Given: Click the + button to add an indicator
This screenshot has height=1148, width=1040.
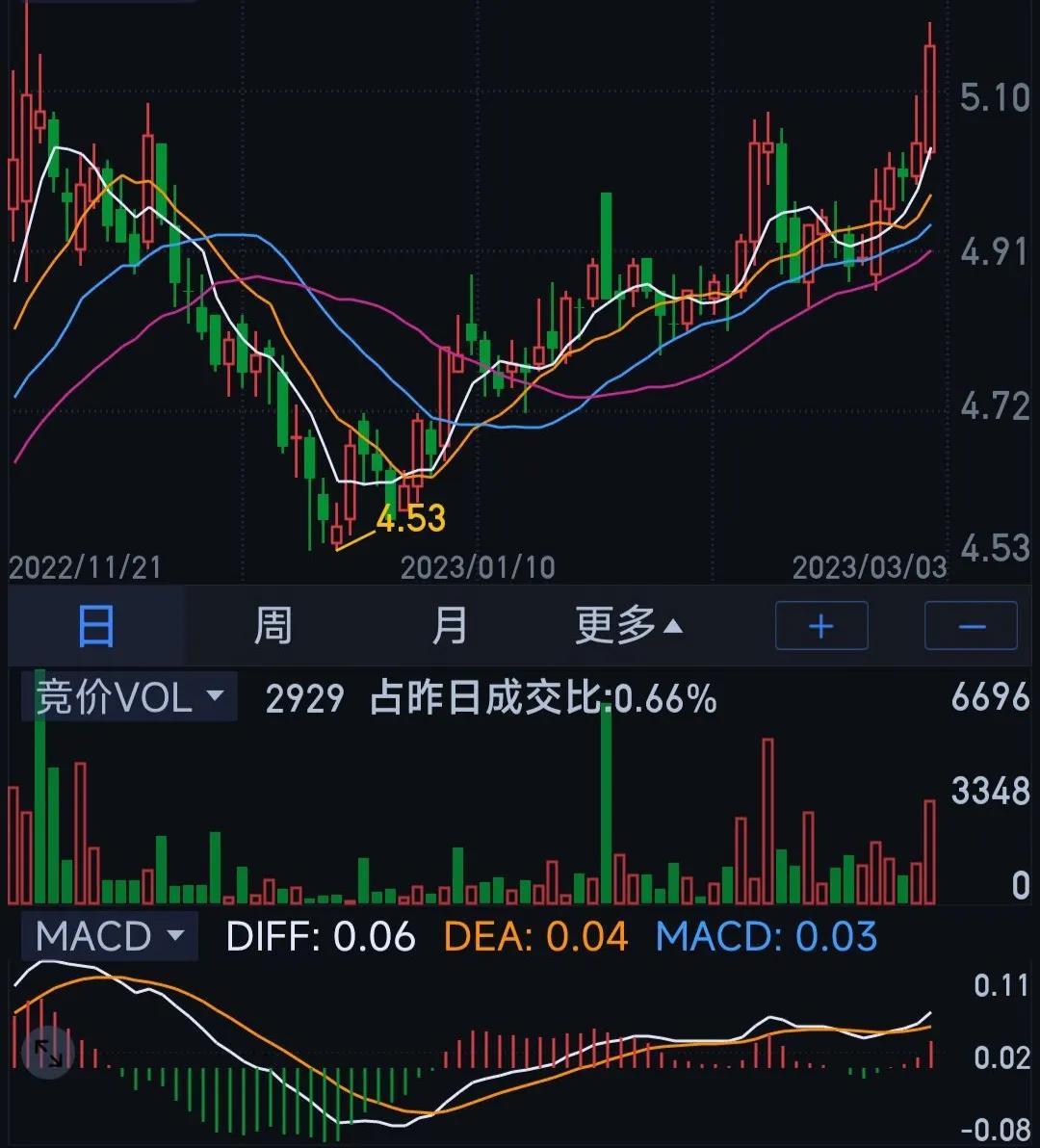Looking at the screenshot, I should [821, 625].
